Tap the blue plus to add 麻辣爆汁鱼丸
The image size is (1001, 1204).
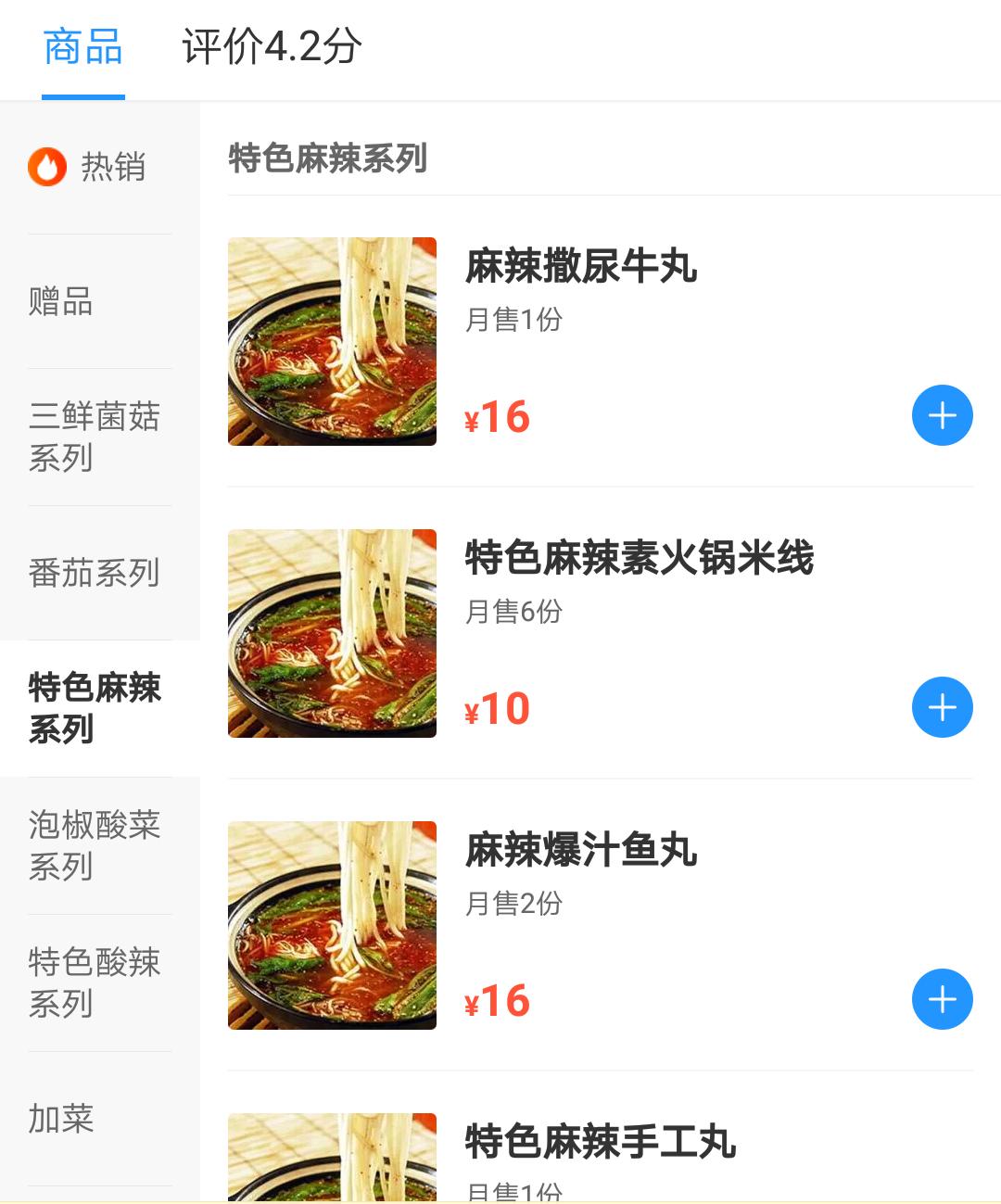point(942,999)
